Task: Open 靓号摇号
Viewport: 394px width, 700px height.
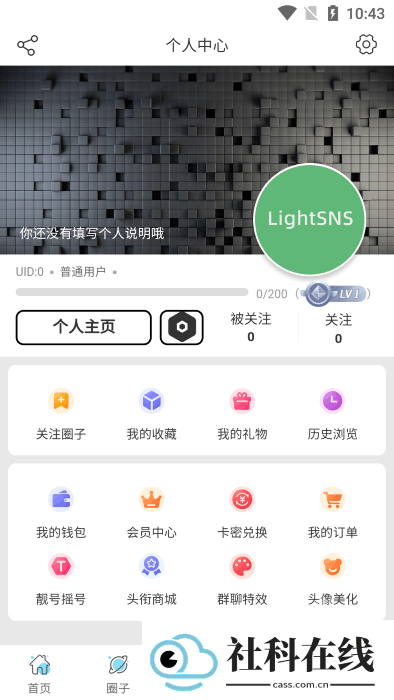Action: [61, 579]
